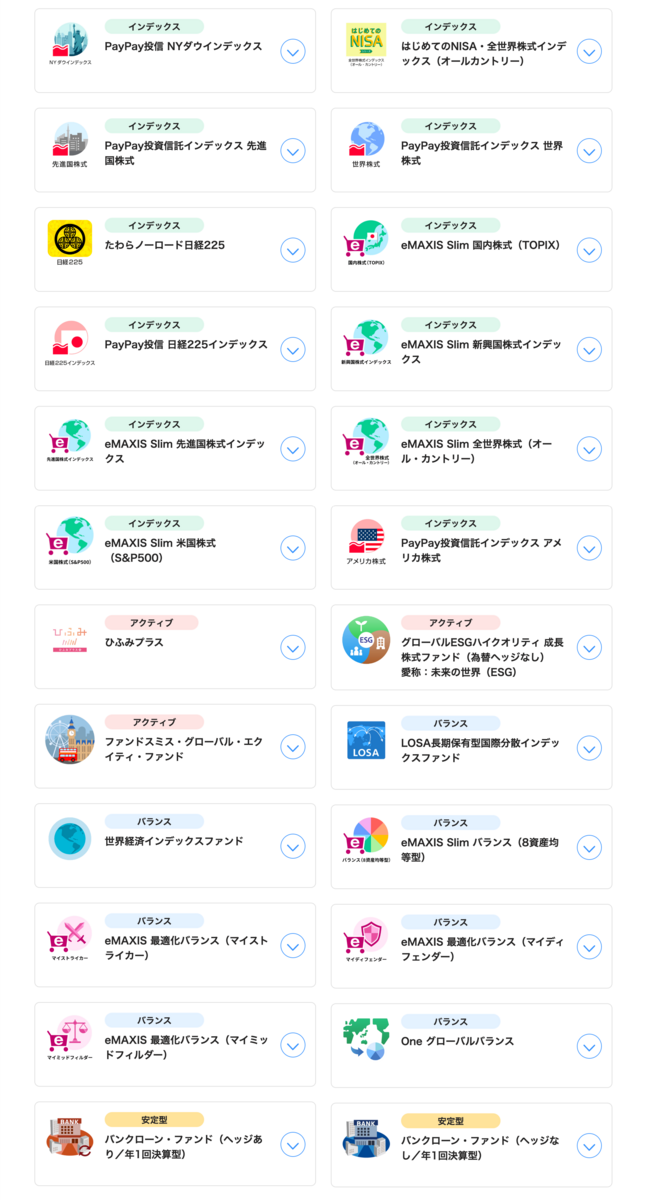Expand eMAXIS Slim 国内株式（TOPIX）
The height and width of the screenshot is (1200, 672).
tap(589, 250)
